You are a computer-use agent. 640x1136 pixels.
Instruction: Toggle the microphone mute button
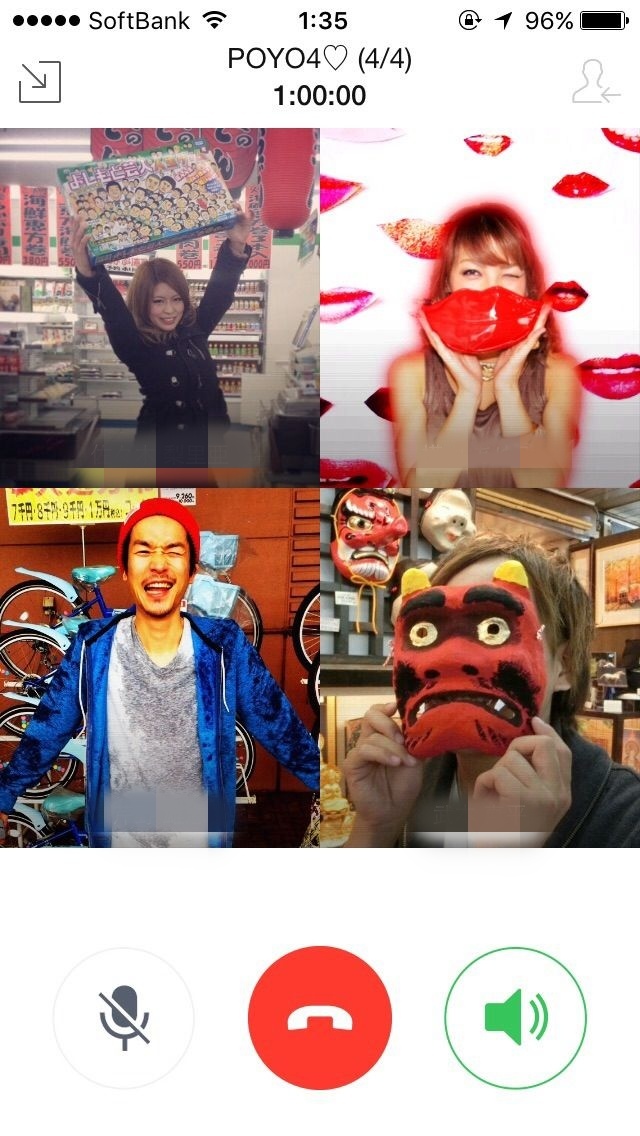click(x=124, y=1018)
